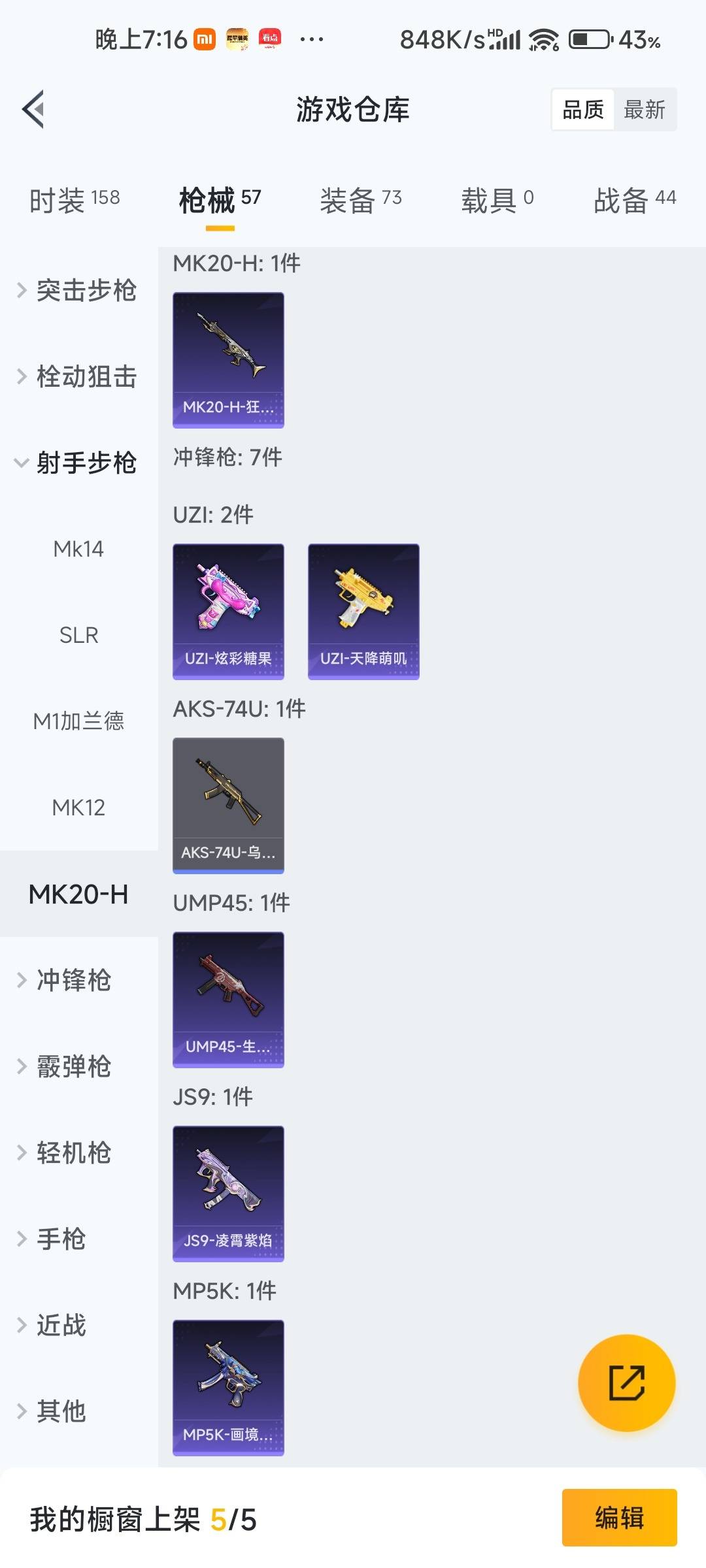Image resolution: width=706 pixels, height=1568 pixels.
Task: Select the UZI-炫彩糖果 skin card
Action: pos(228,611)
